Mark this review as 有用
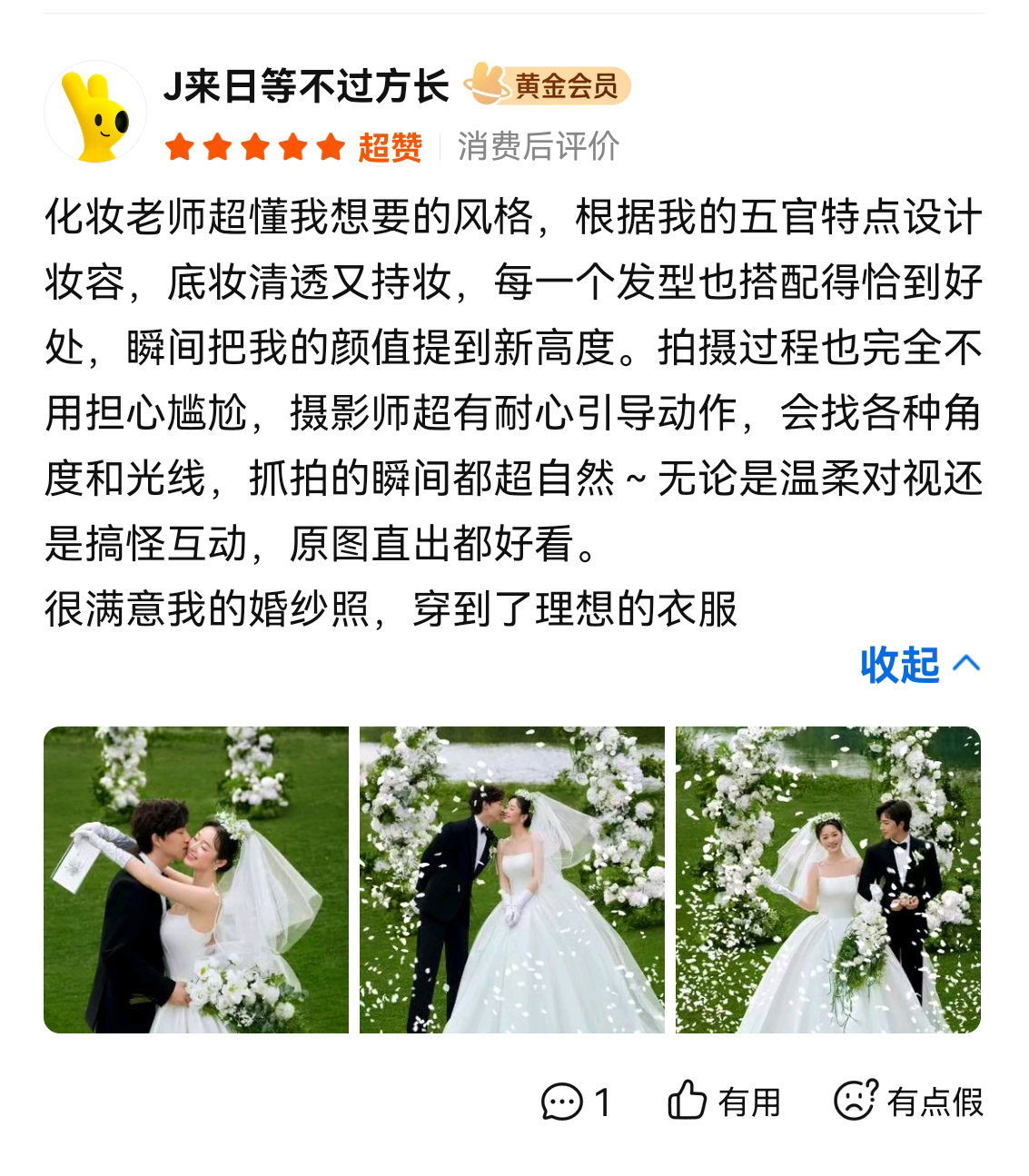This screenshot has width=1029, height=1176. [724, 1102]
